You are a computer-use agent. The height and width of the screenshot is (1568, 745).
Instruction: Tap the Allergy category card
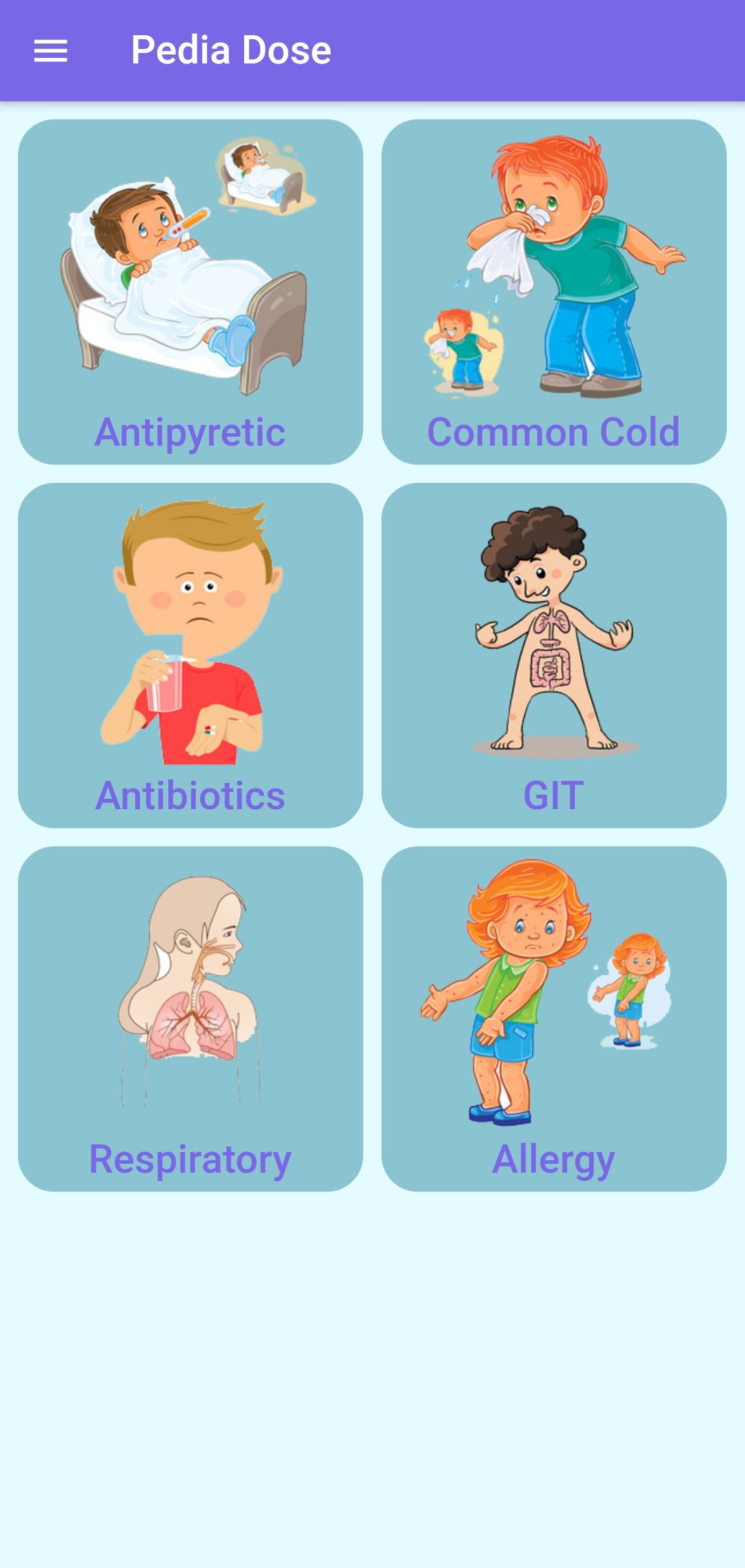point(554,1019)
